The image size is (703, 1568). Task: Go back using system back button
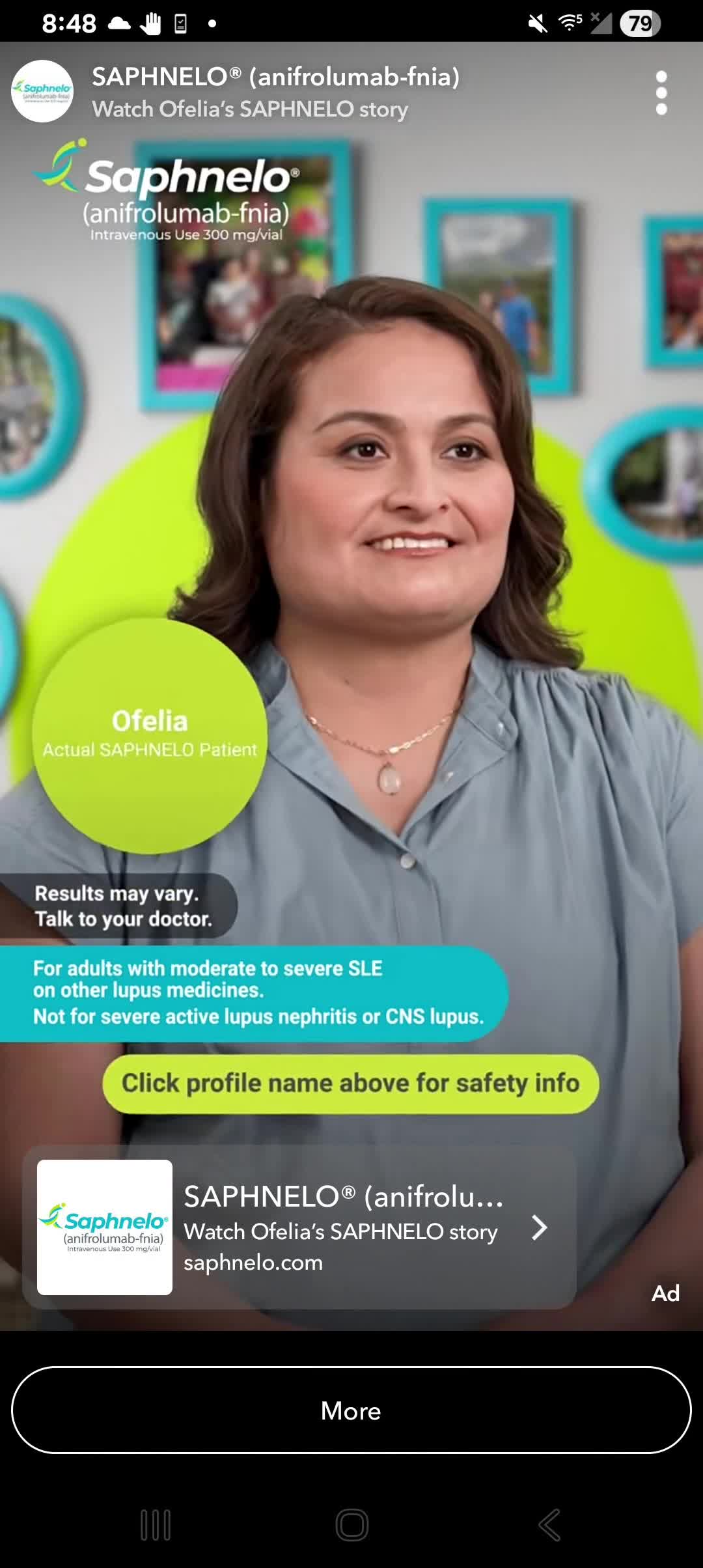point(549,1524)
